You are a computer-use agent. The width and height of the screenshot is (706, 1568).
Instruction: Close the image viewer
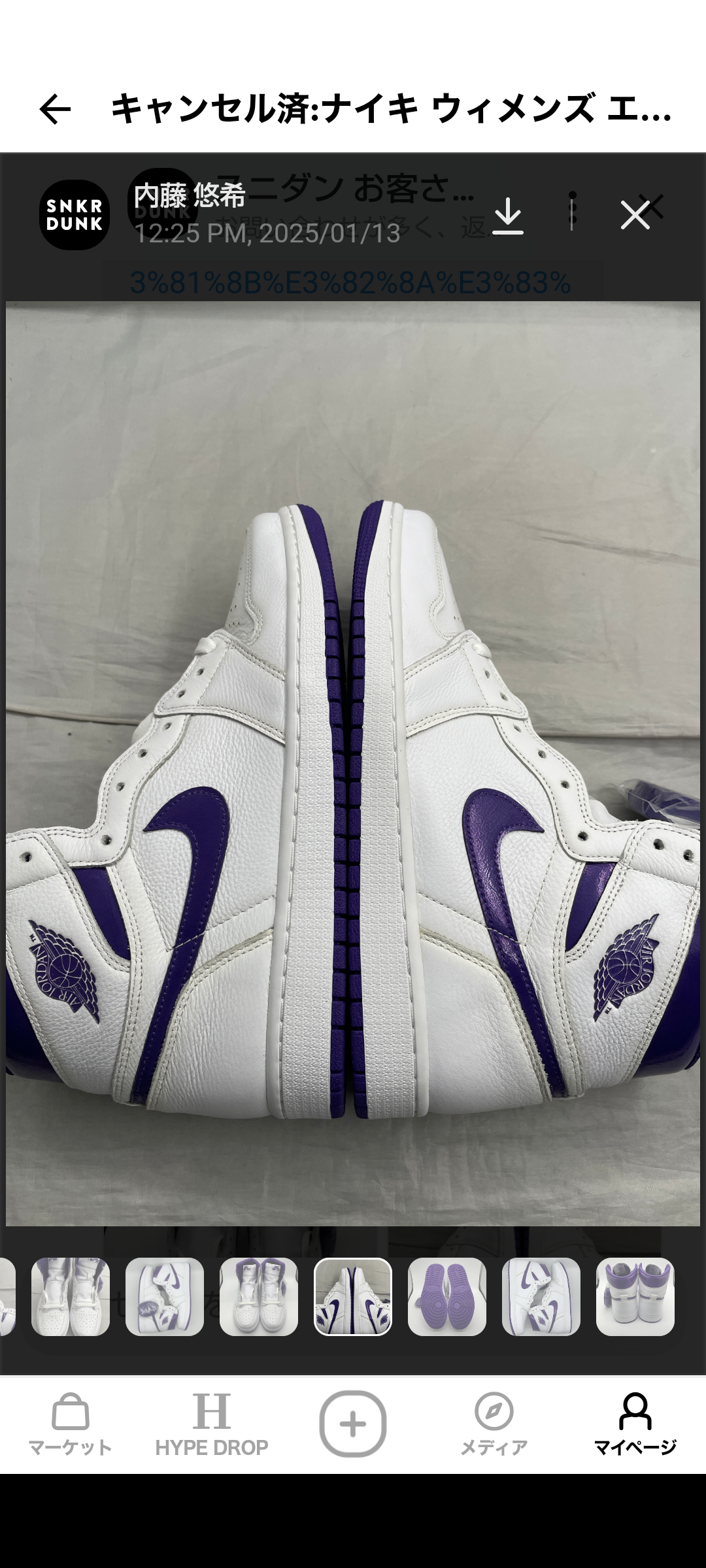(635, 215)
